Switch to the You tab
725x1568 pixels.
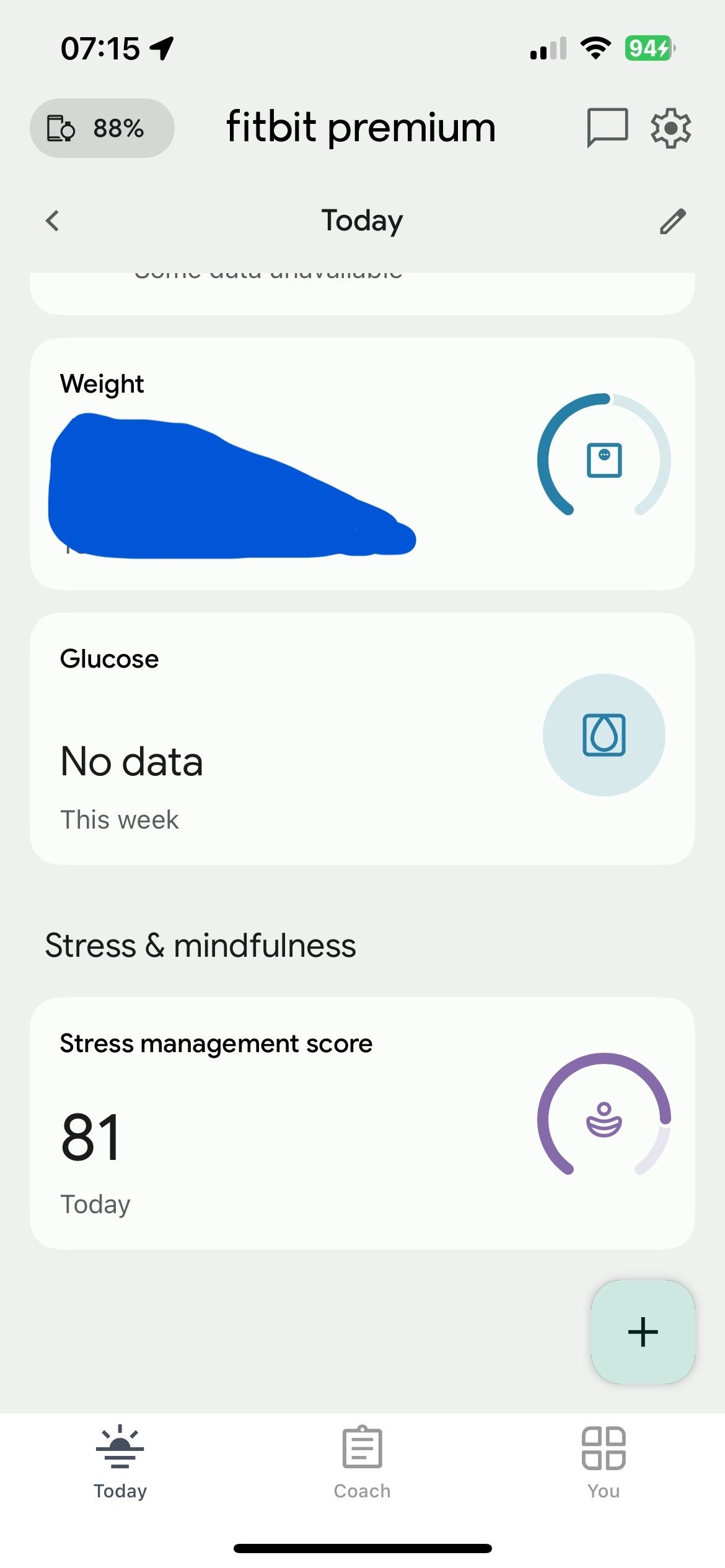click(604, 1463)
